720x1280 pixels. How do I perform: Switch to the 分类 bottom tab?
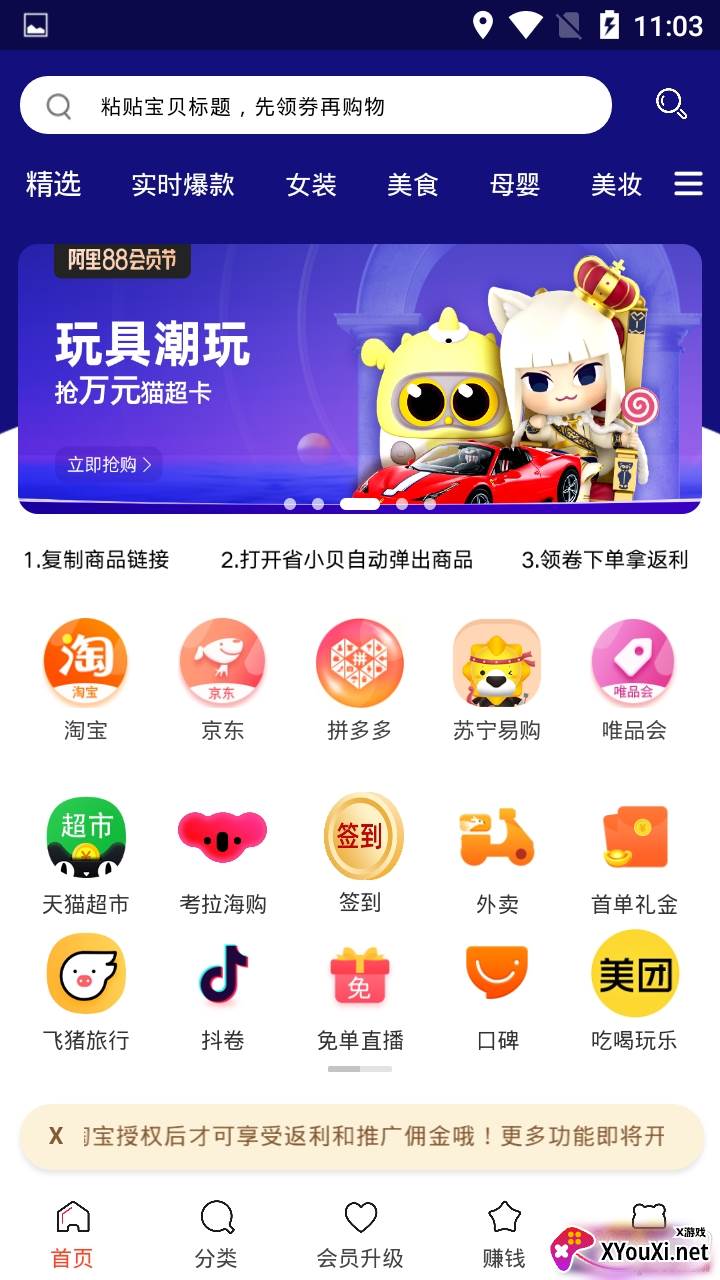[x=216, y=1234]
